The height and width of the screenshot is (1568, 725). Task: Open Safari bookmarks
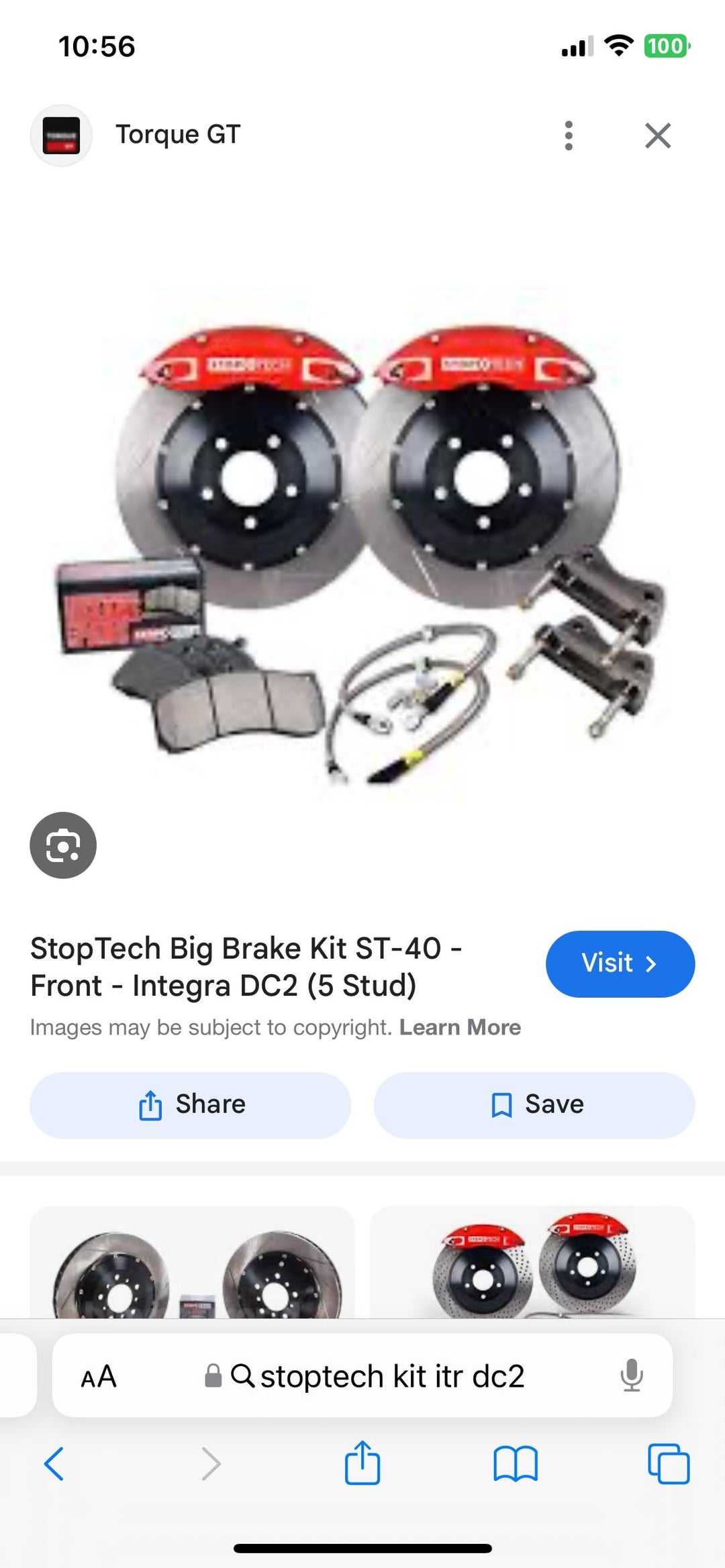pyautogui.click(x=515, y=1463)
